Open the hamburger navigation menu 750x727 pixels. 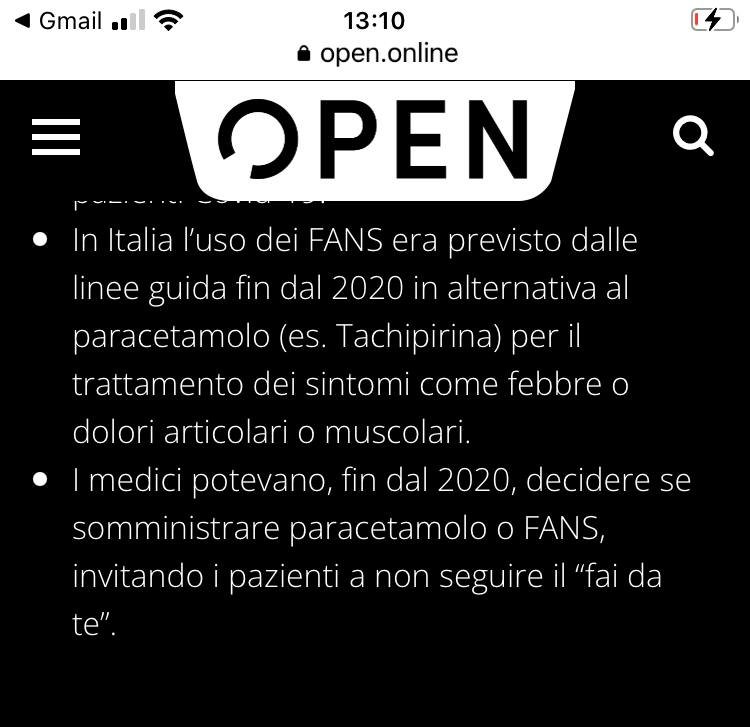click(56, 136)
